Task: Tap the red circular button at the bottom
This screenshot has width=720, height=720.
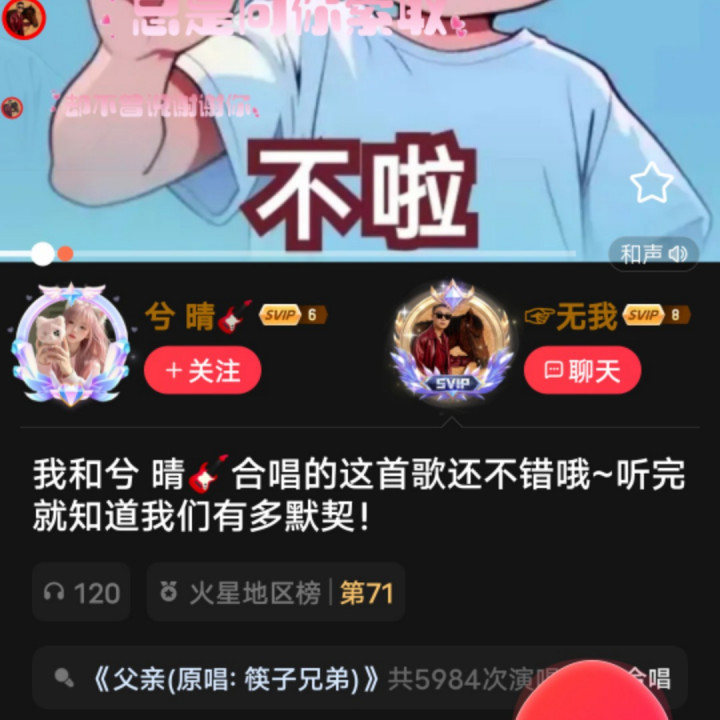Action: pyautogui.click(x=592, y=692)
